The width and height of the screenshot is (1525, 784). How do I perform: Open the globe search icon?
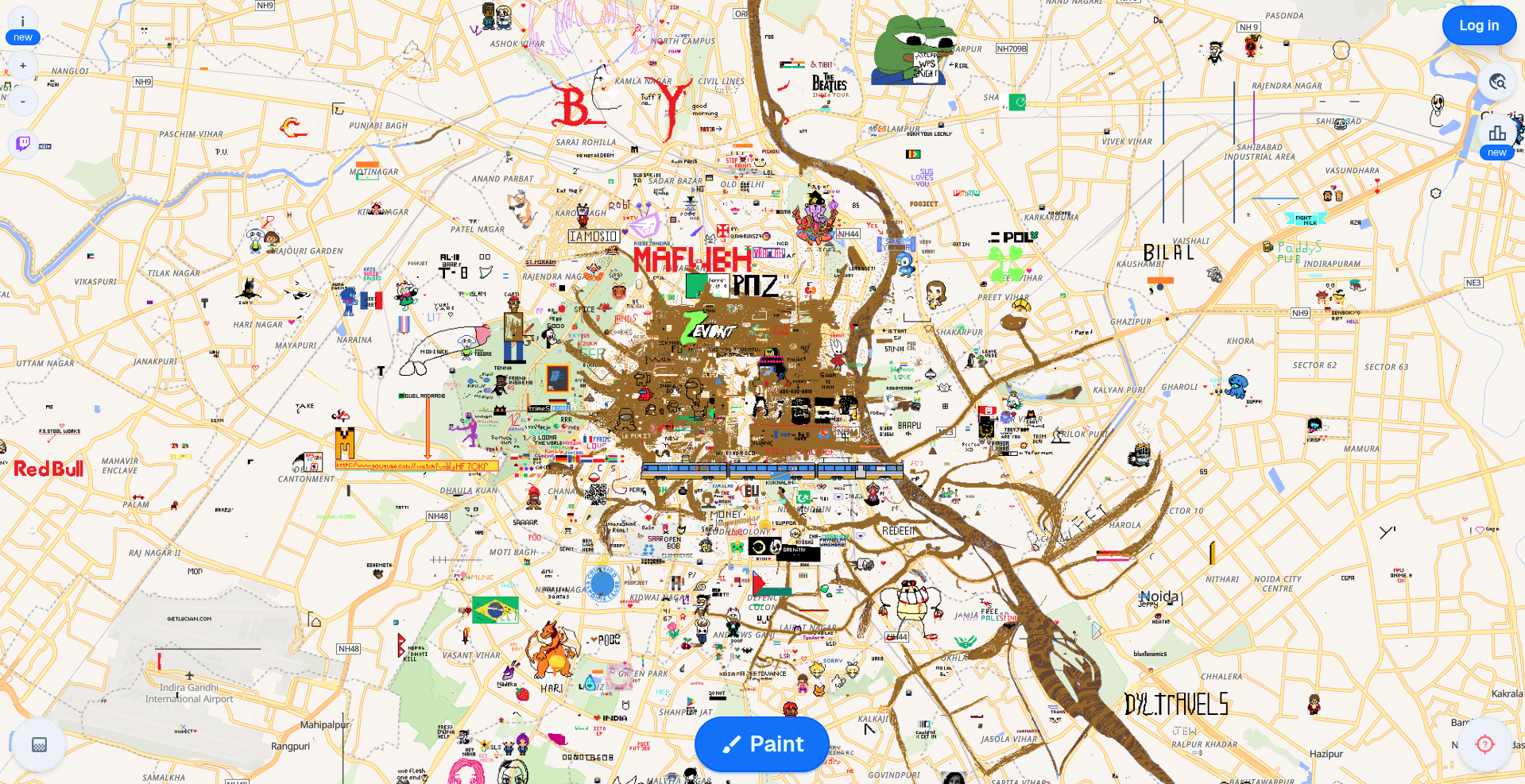pyautogui.click(x=1497, y=81)
